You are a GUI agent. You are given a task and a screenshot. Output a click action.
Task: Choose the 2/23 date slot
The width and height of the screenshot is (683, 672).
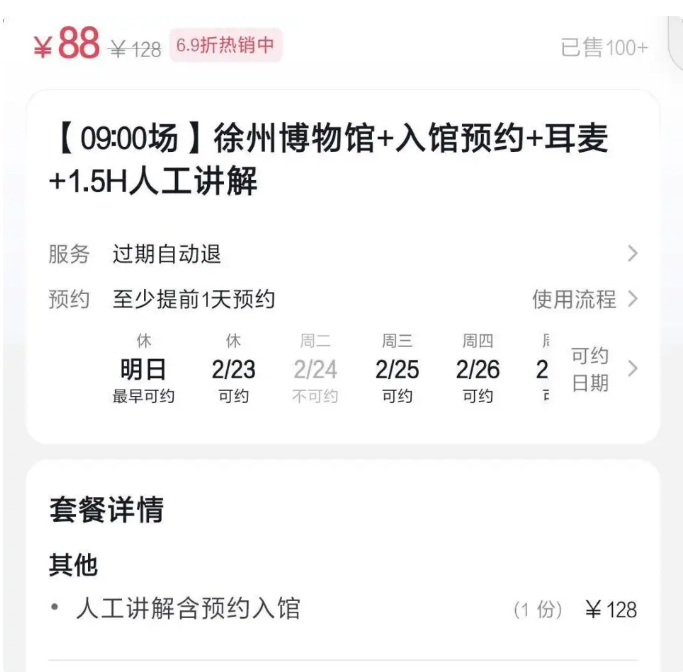(x=233, y=369)
